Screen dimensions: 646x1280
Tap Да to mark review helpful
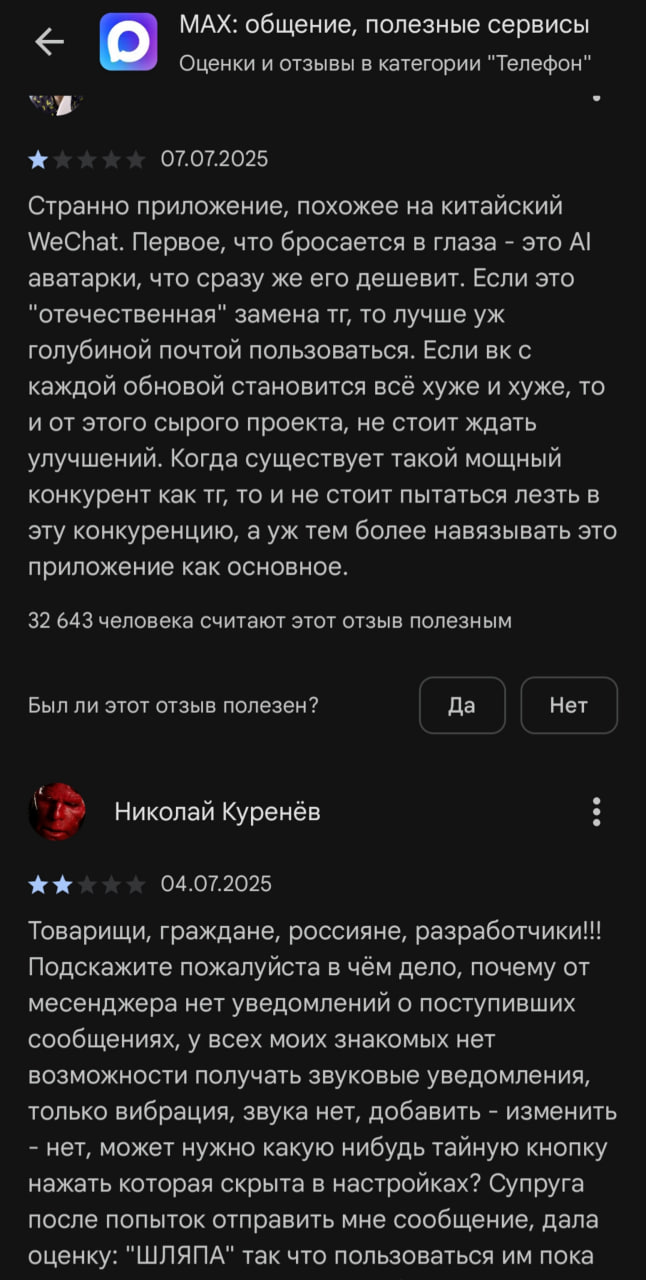click(462, 705)
